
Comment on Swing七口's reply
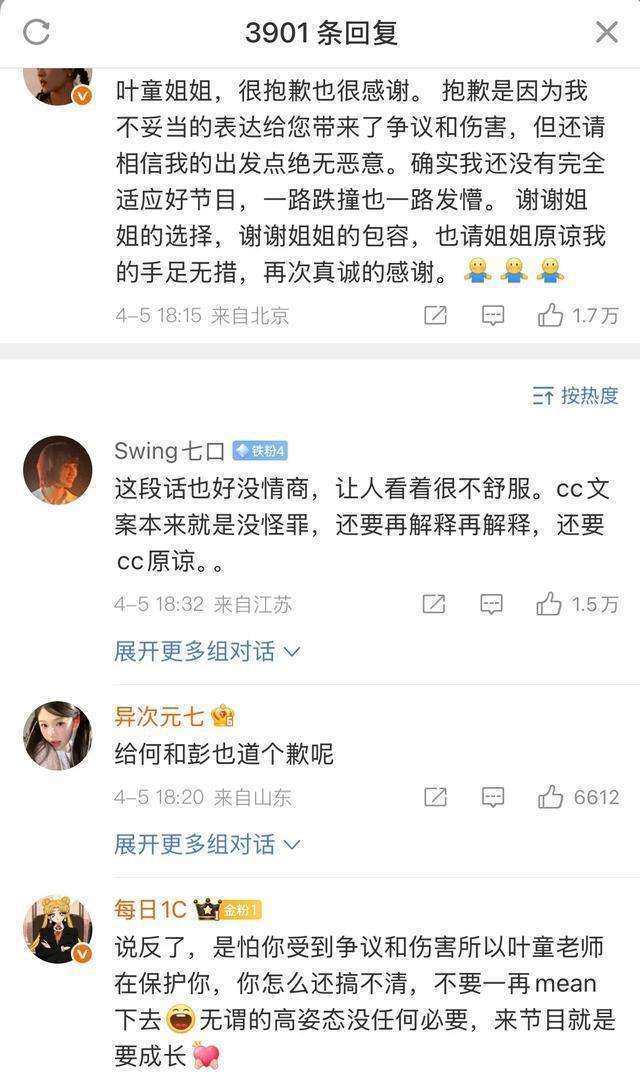491,604
